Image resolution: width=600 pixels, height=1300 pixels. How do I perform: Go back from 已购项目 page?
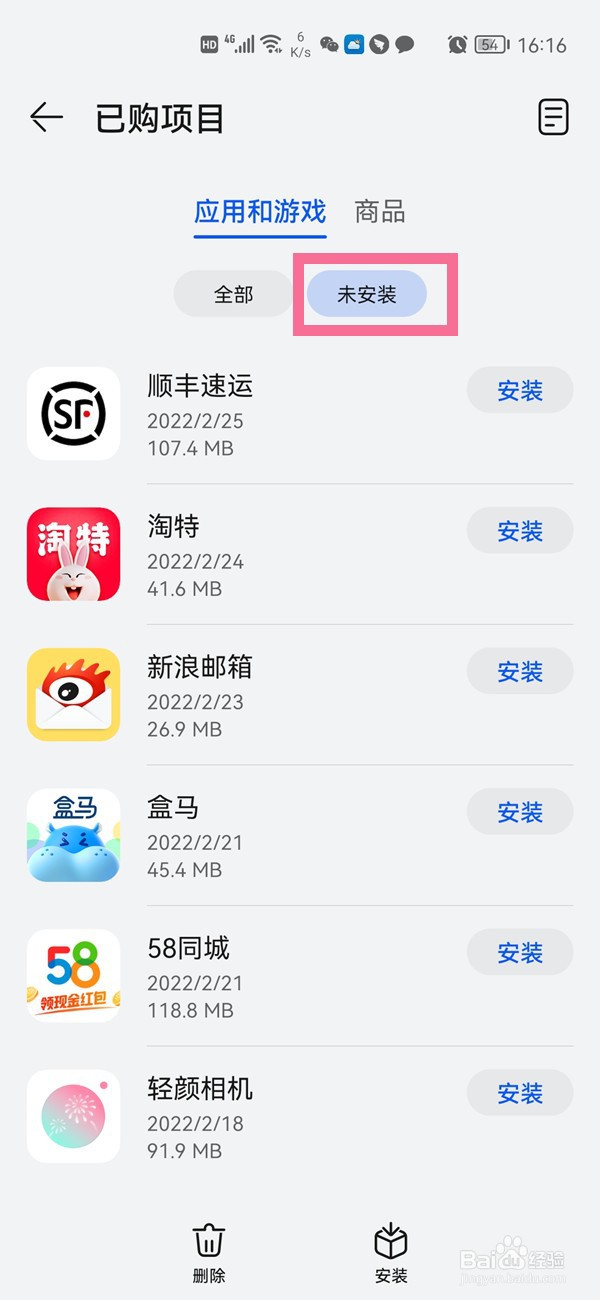coord(46,118)
